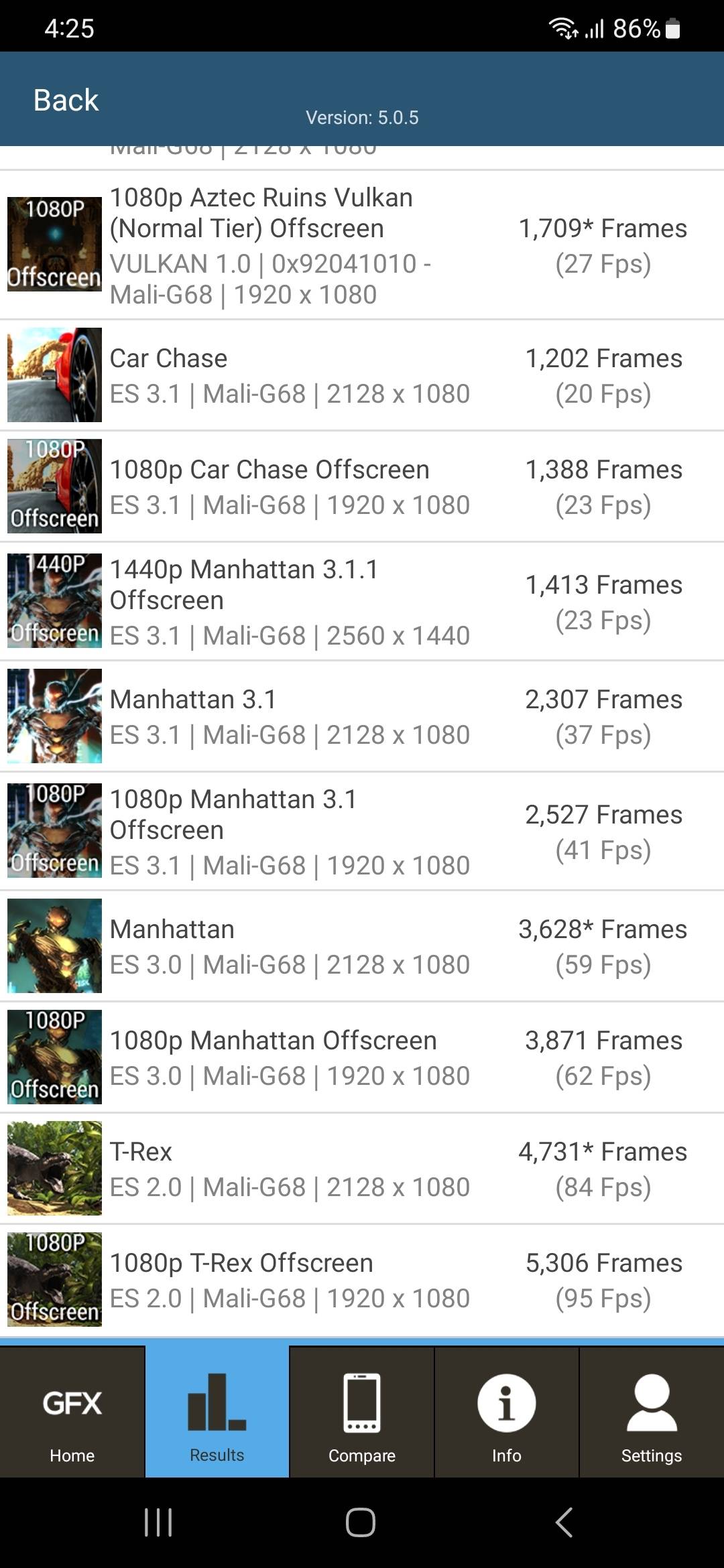Image resolution: width=724 pixels, height=1568 pixels.
Task: Go to the GFX Home tab
Action: pos(72,1413)
